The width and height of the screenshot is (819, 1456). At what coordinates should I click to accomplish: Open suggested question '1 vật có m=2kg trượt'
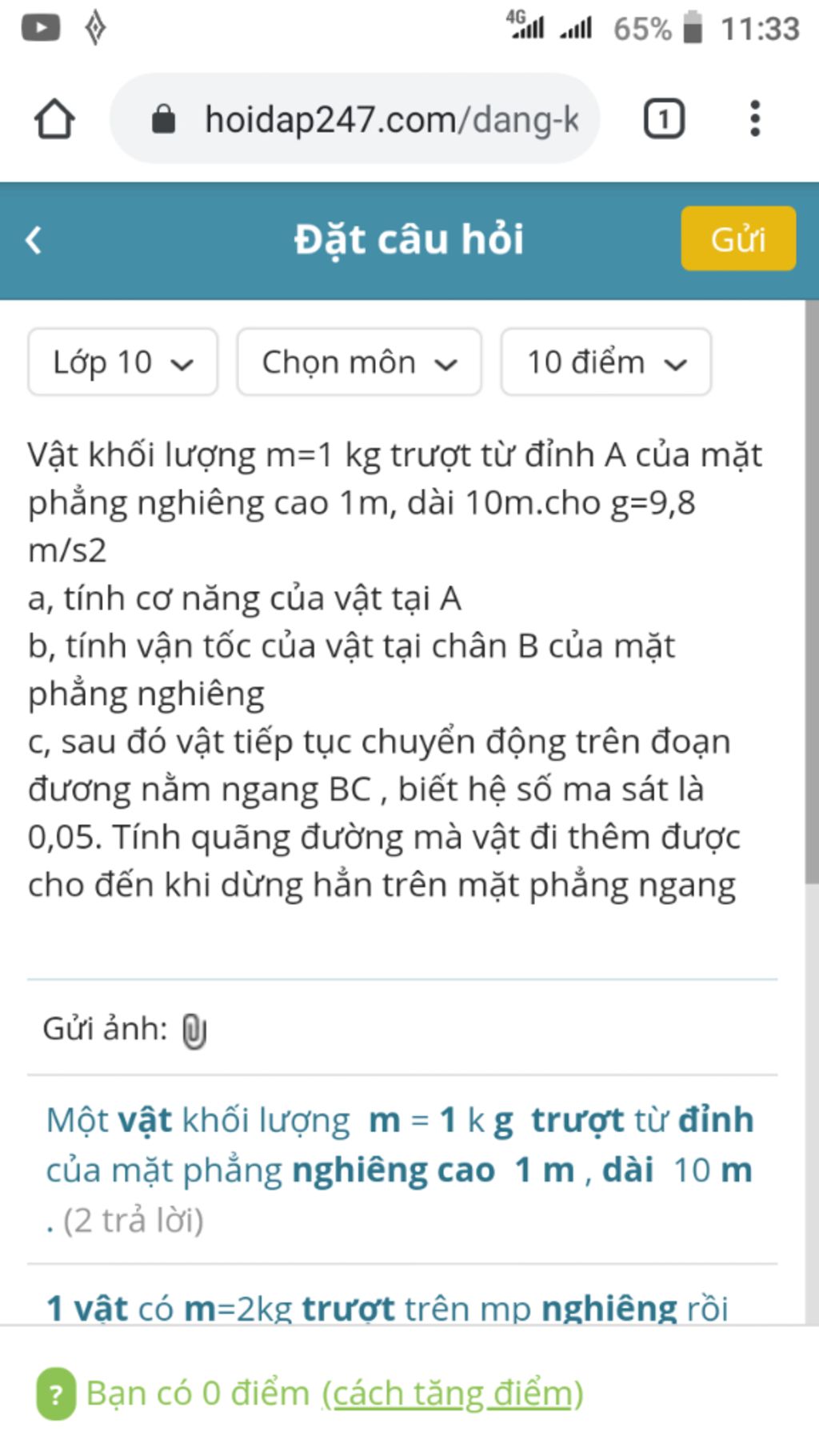pos(388,1307)
